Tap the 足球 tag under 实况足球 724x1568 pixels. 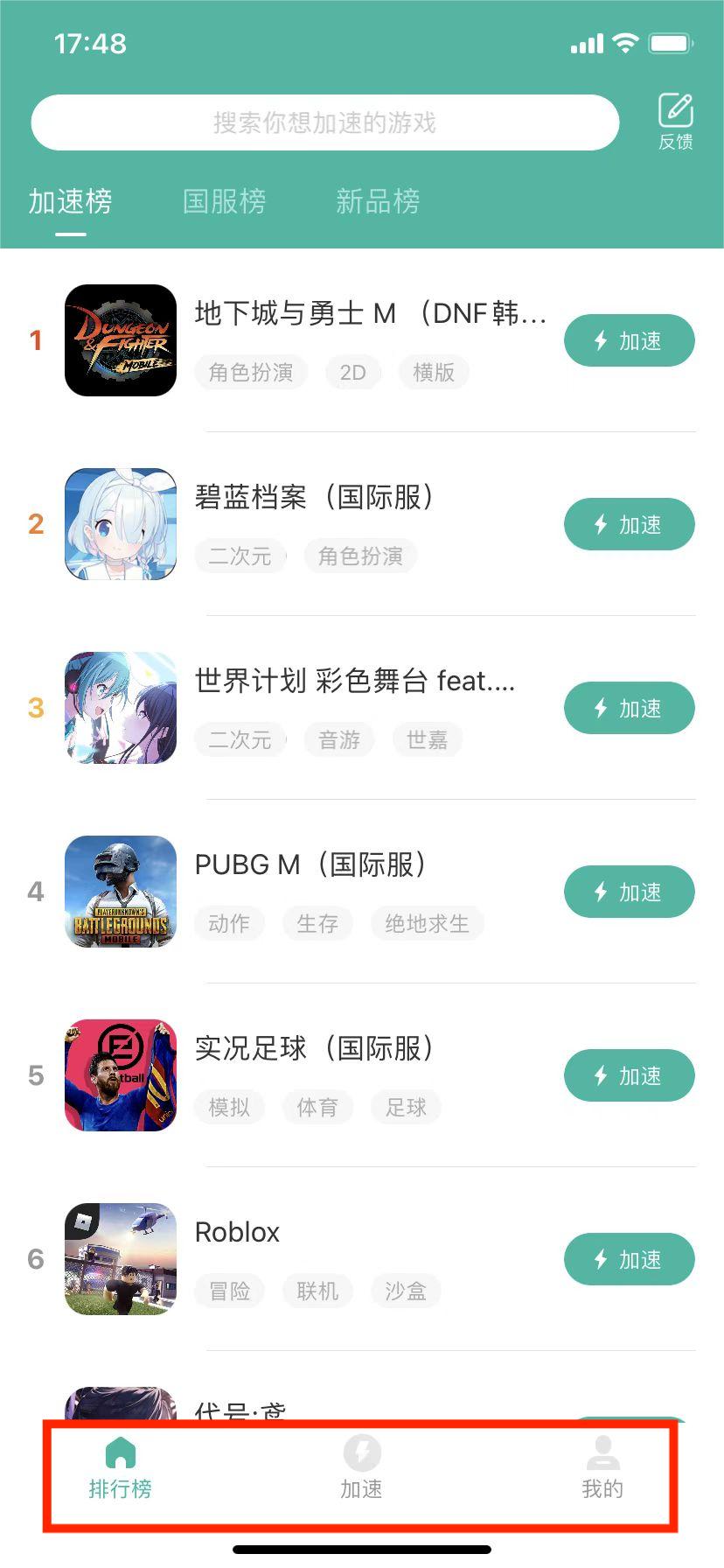(405, 1107)
